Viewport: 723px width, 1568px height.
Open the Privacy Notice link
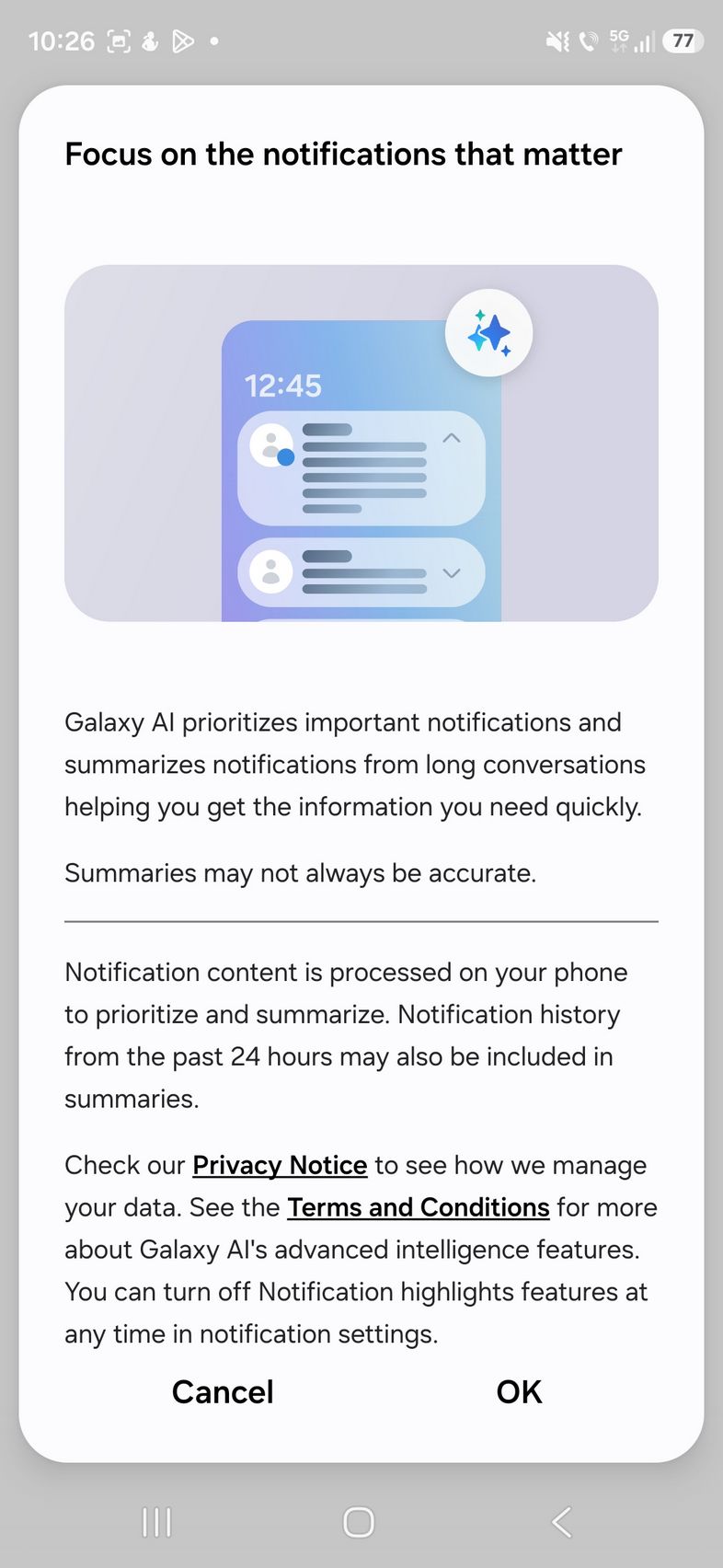point(280,1165)
